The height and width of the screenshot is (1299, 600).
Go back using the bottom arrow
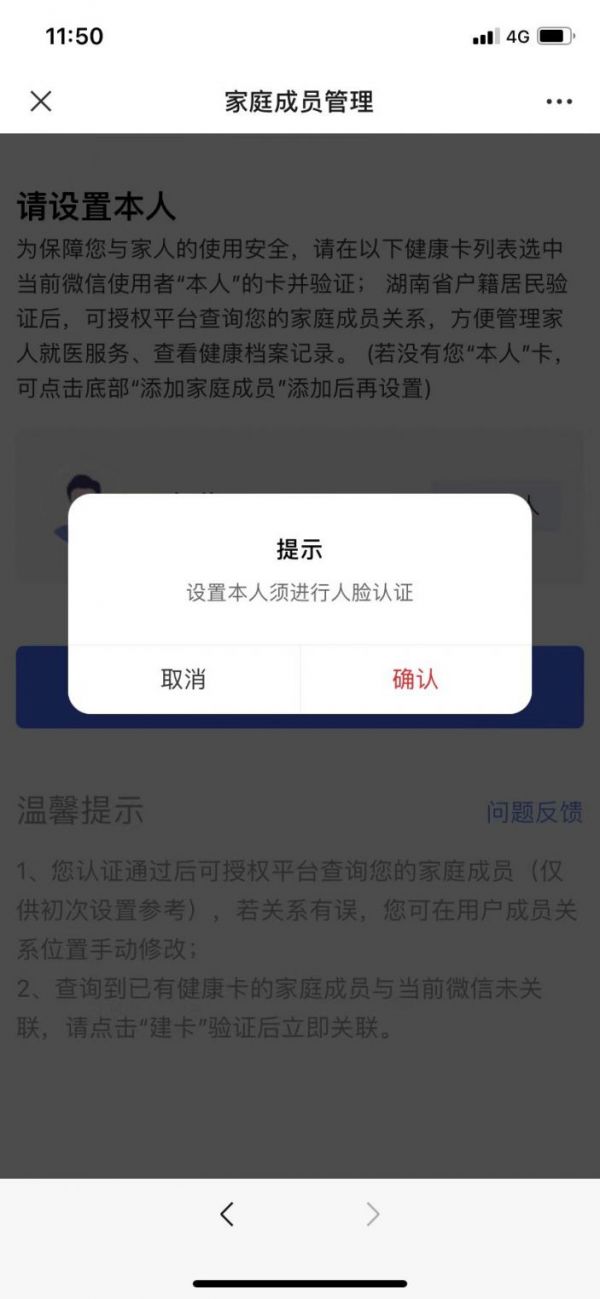click(227, 1214)
